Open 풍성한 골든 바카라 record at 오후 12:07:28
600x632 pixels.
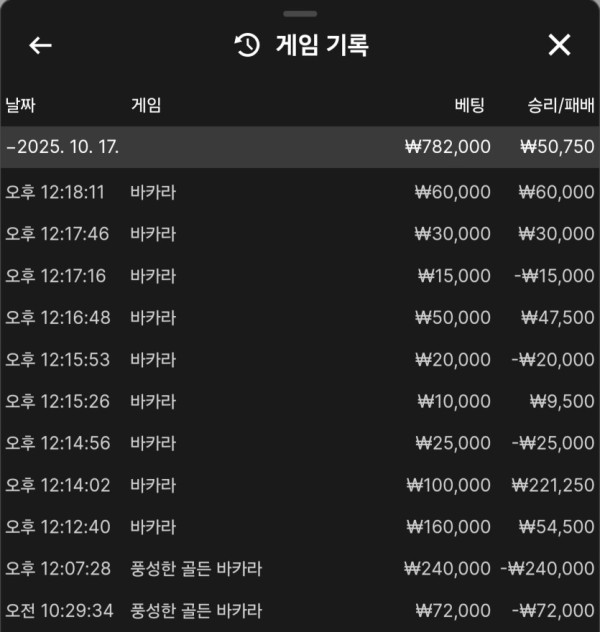pyautogui.click(x=300, y=569)
